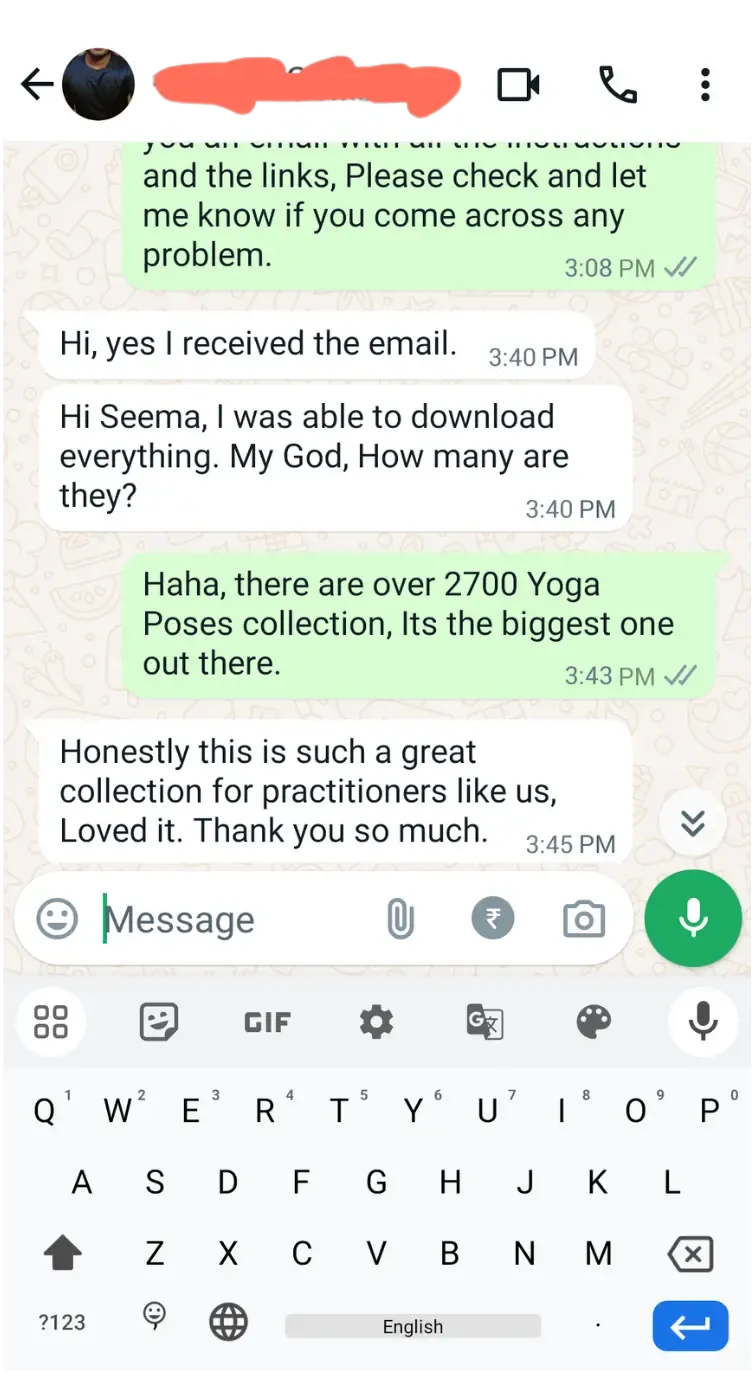Open keyboard settings gear
Screen dimensions: 756x1400
point(376,1022)
